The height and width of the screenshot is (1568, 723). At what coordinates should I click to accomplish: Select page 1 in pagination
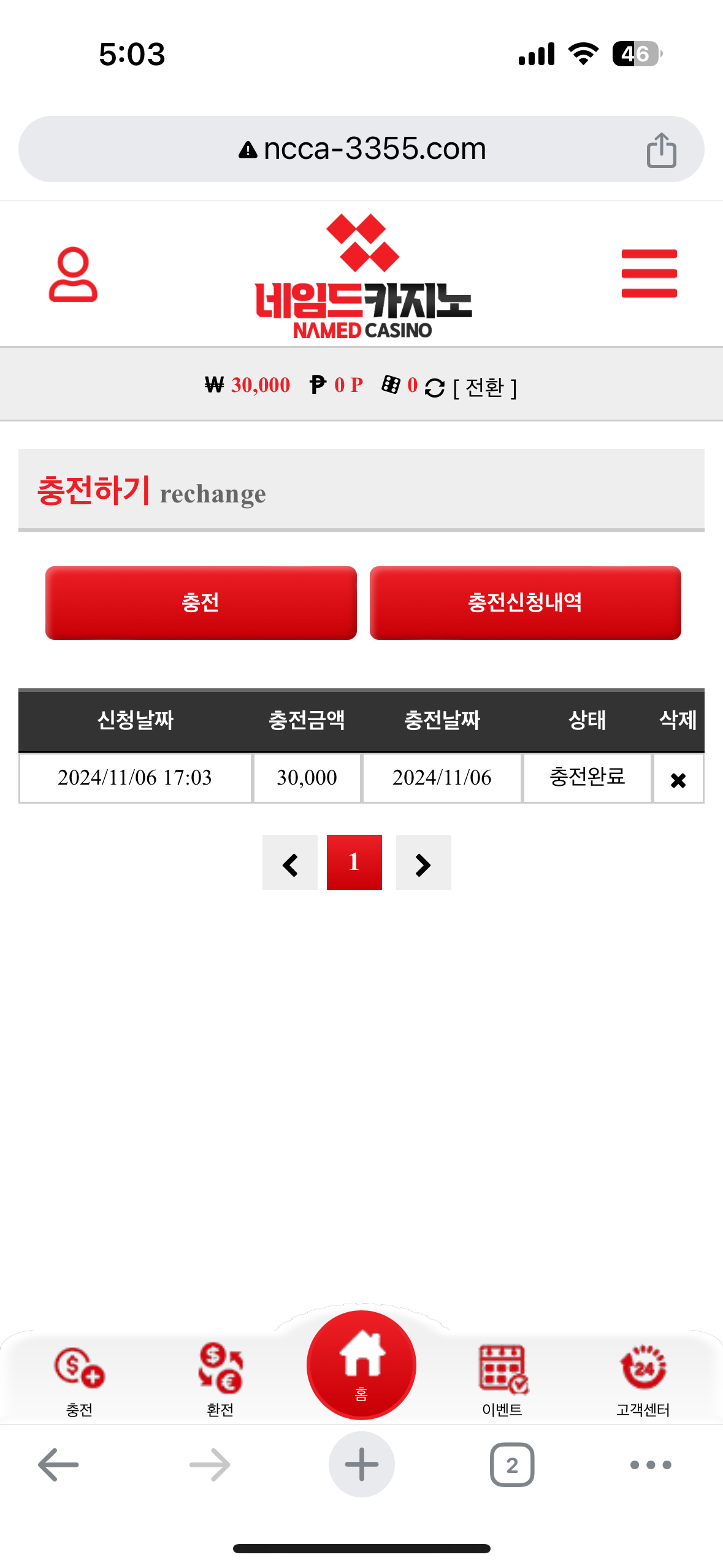354,863
